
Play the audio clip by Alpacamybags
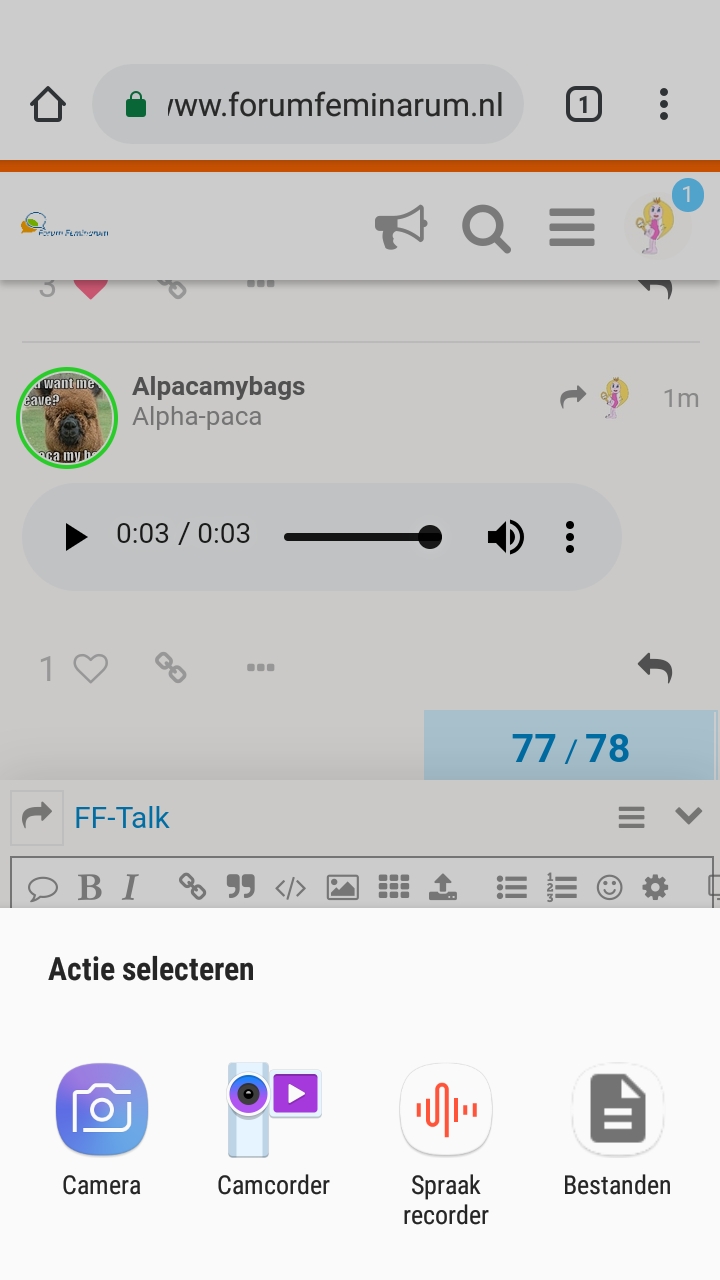[x=75, y=537]
